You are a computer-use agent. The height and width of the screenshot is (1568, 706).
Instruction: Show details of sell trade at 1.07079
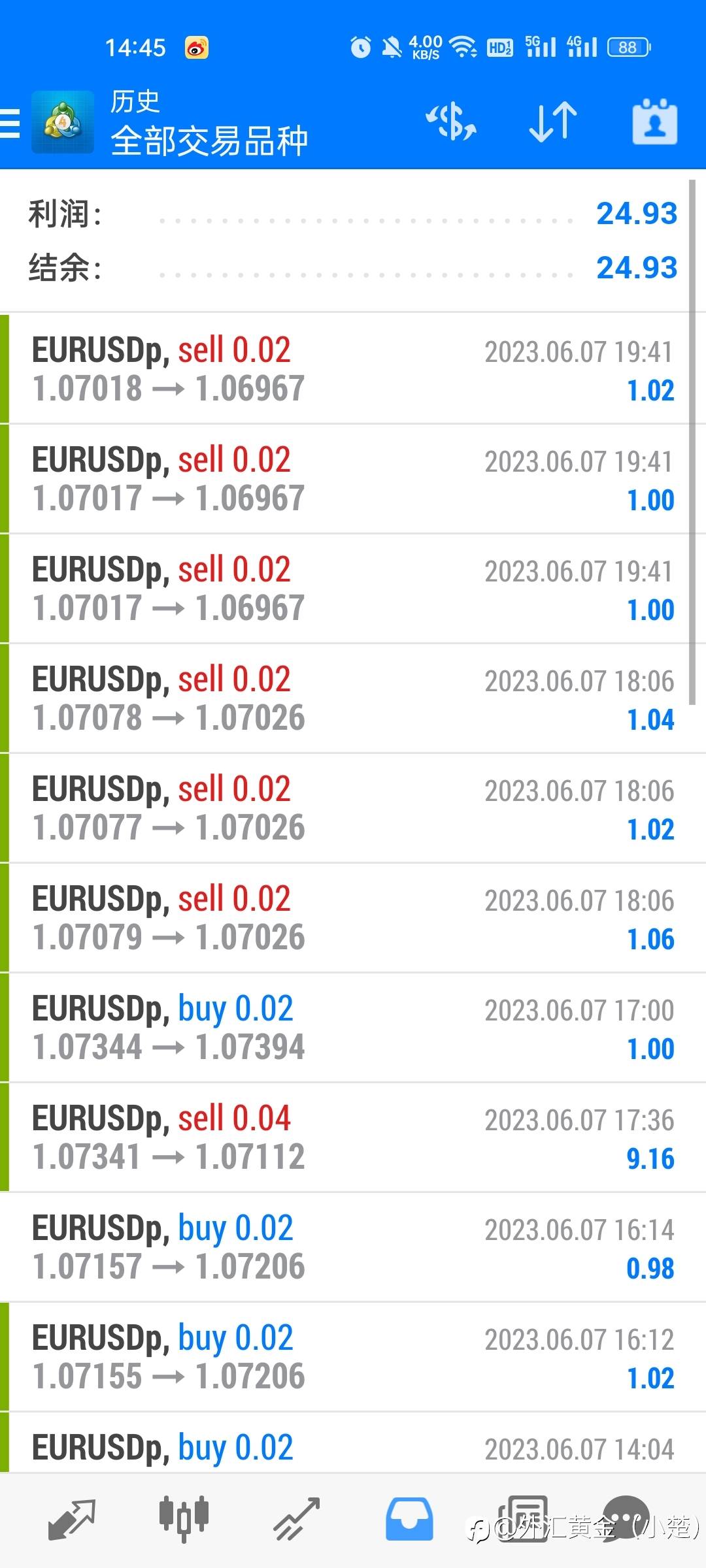(x=353, y=918)
